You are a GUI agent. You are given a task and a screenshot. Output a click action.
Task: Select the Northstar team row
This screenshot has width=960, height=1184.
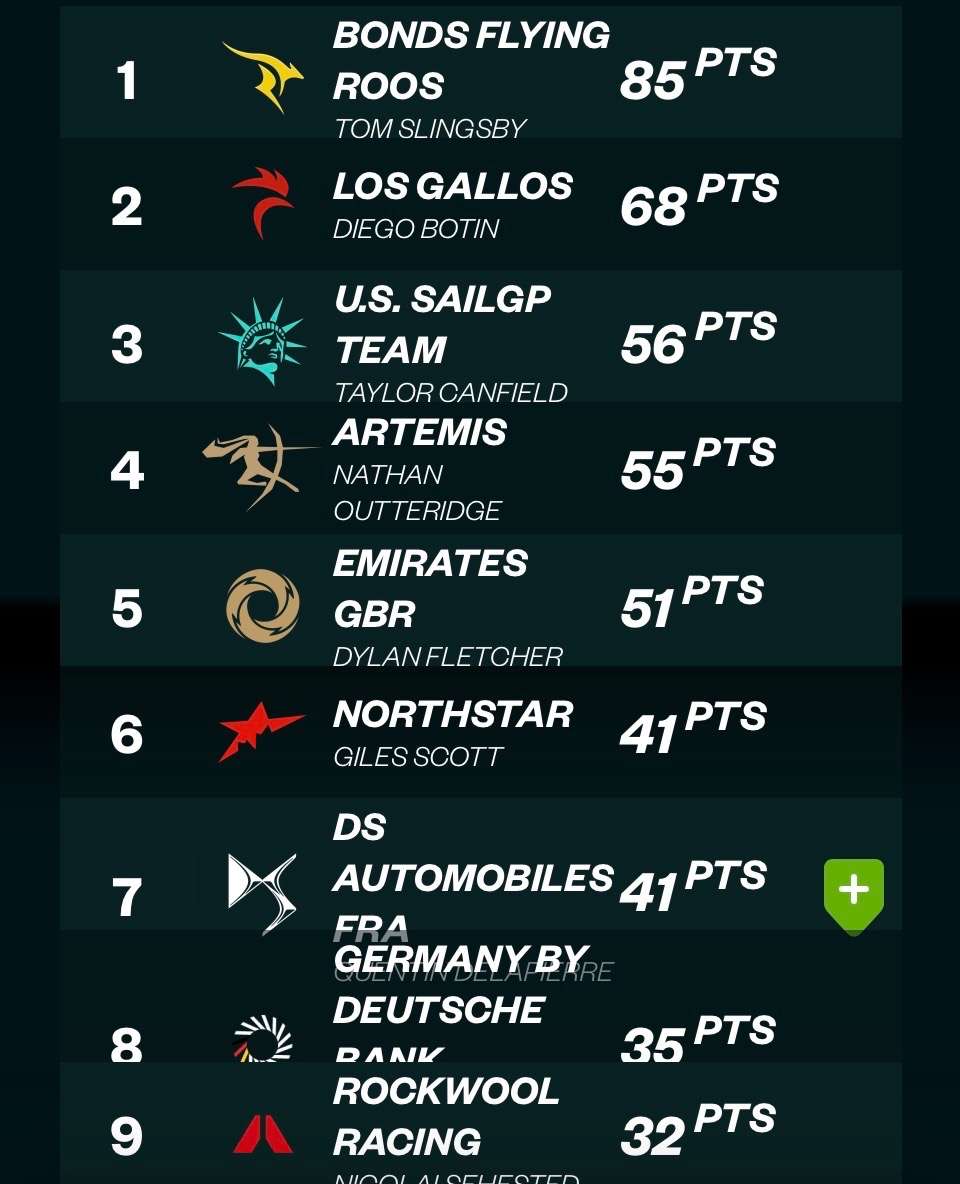click(x=480, y=732)
